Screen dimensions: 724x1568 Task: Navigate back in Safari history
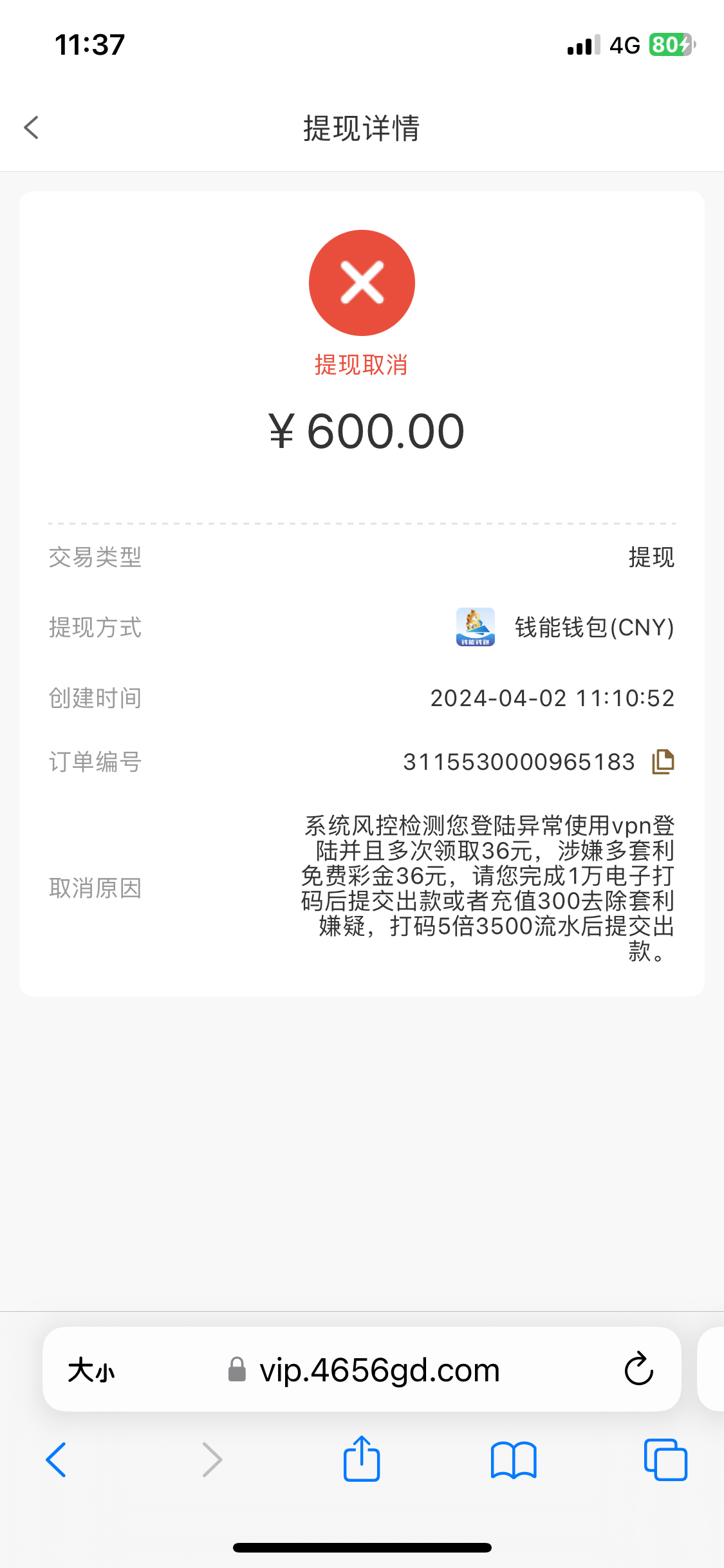[x=57, y=1459]
